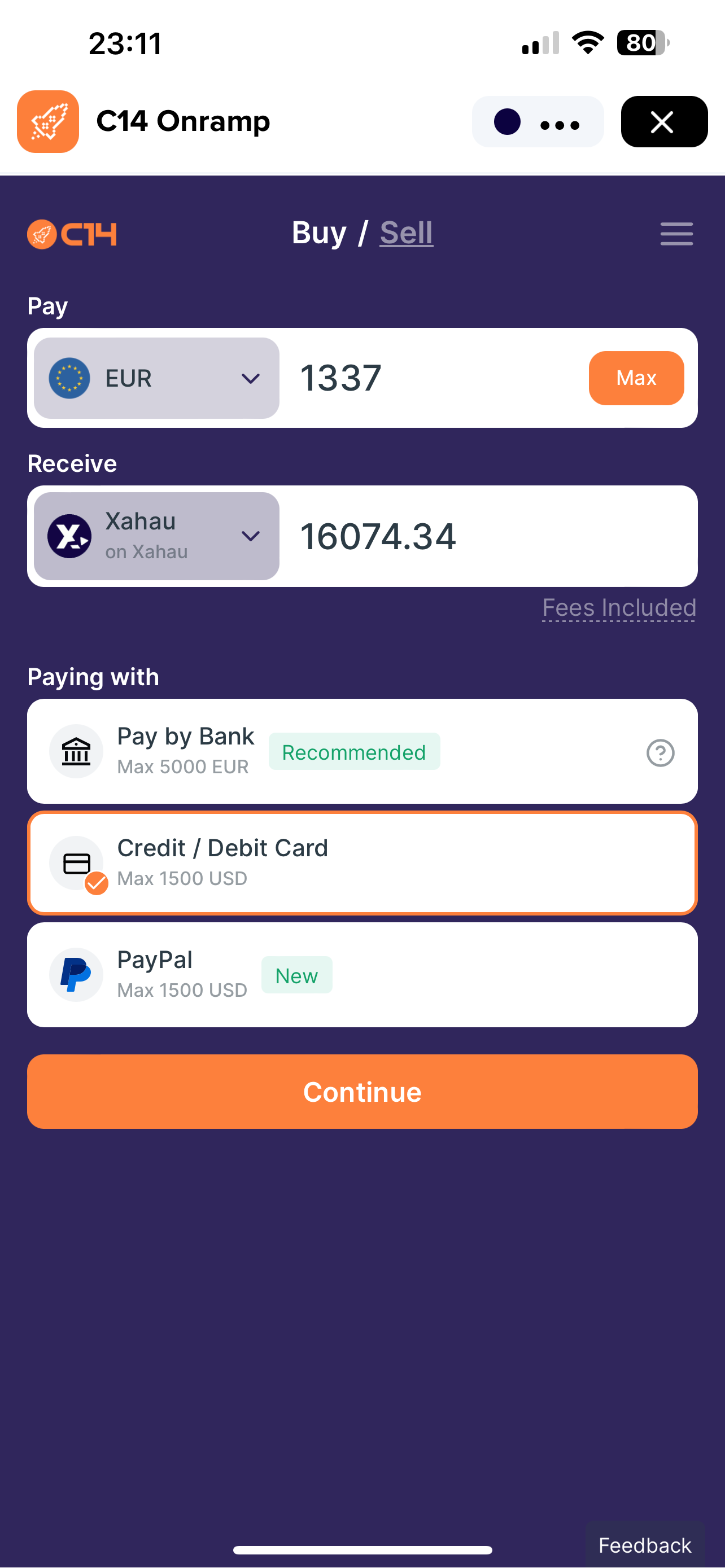Open the Feedback button
Viewport: 725px width, 1568px height.
644,1545
